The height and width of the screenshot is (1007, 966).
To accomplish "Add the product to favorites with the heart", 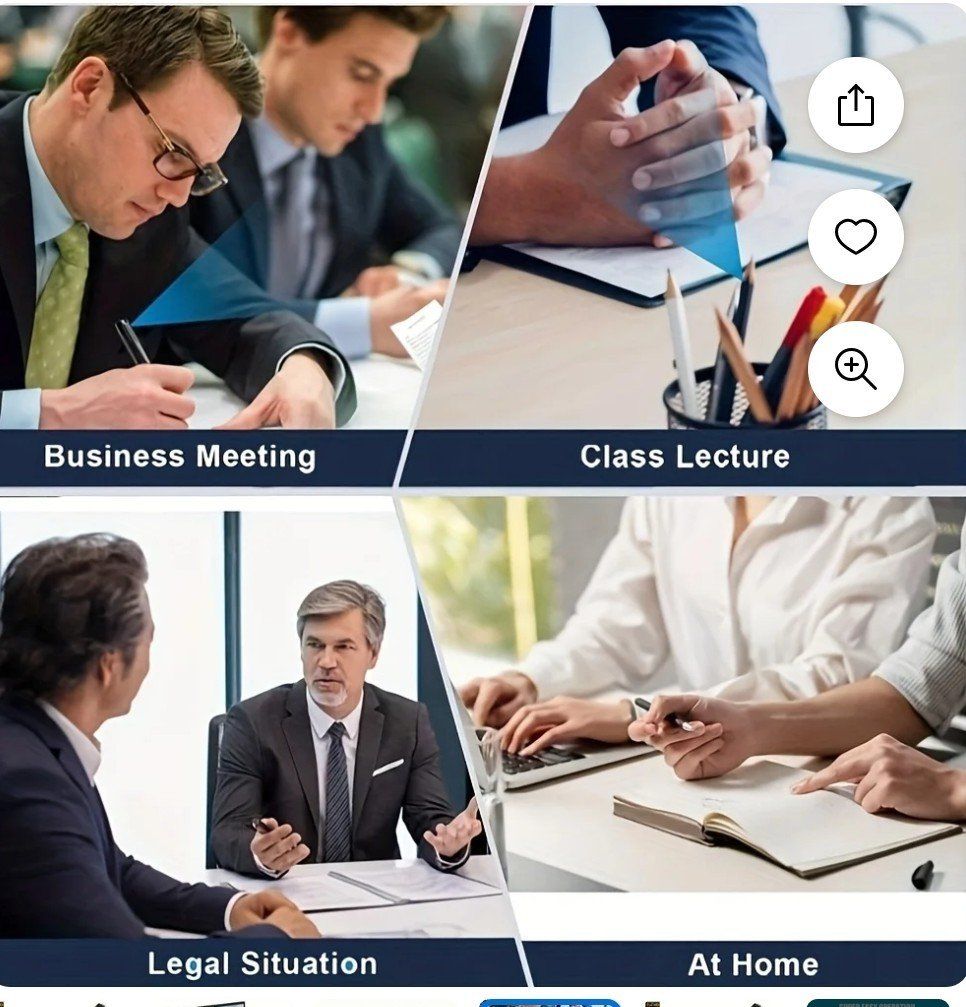I will pos(855,237).
